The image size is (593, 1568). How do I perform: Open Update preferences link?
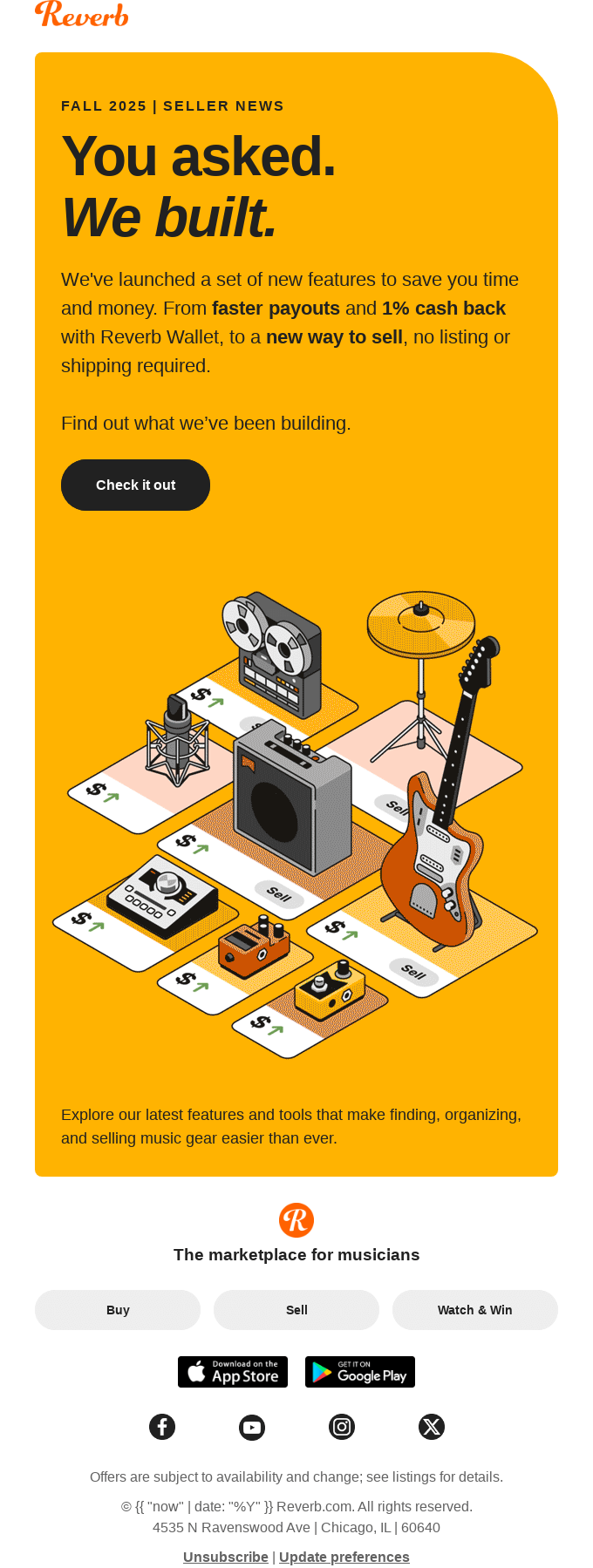pyautogui.click(x=344, y=1557)
